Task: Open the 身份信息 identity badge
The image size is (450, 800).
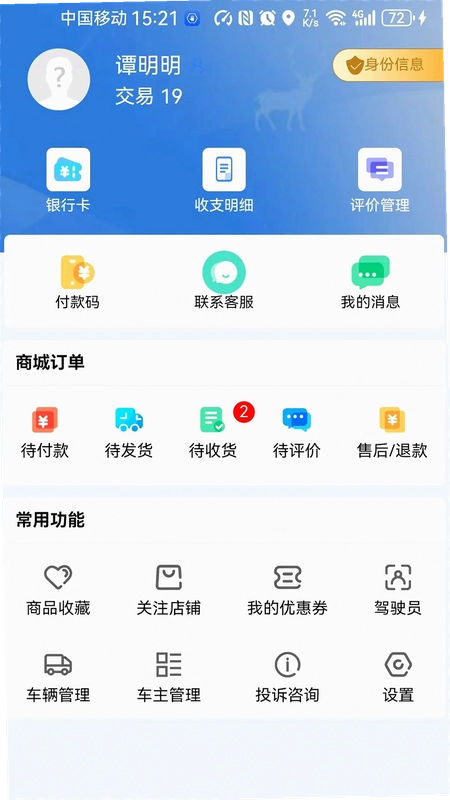Action: click(388, 65)
